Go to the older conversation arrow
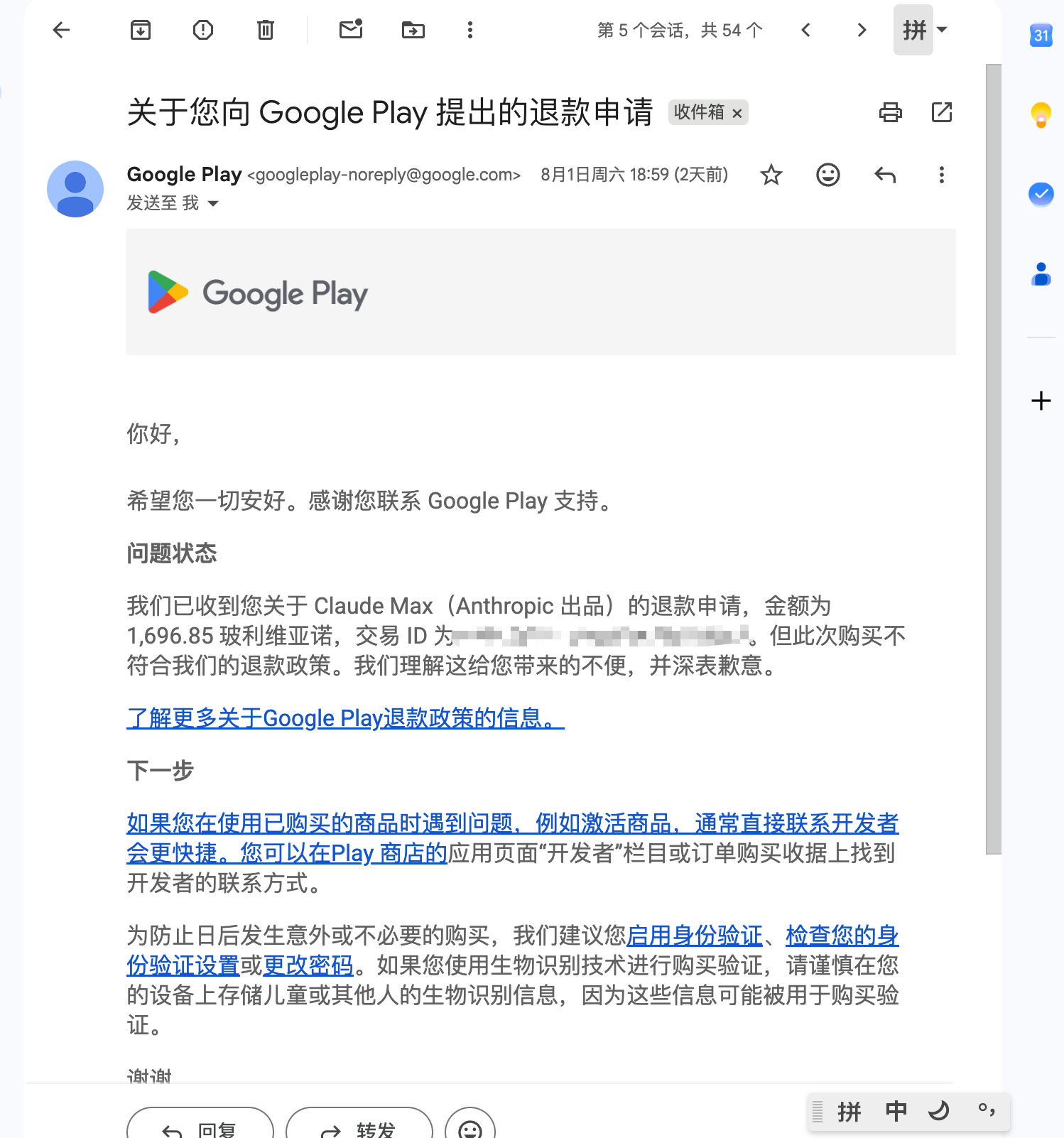This screenshot has width=1064, height=1138. tap(862, 30)
